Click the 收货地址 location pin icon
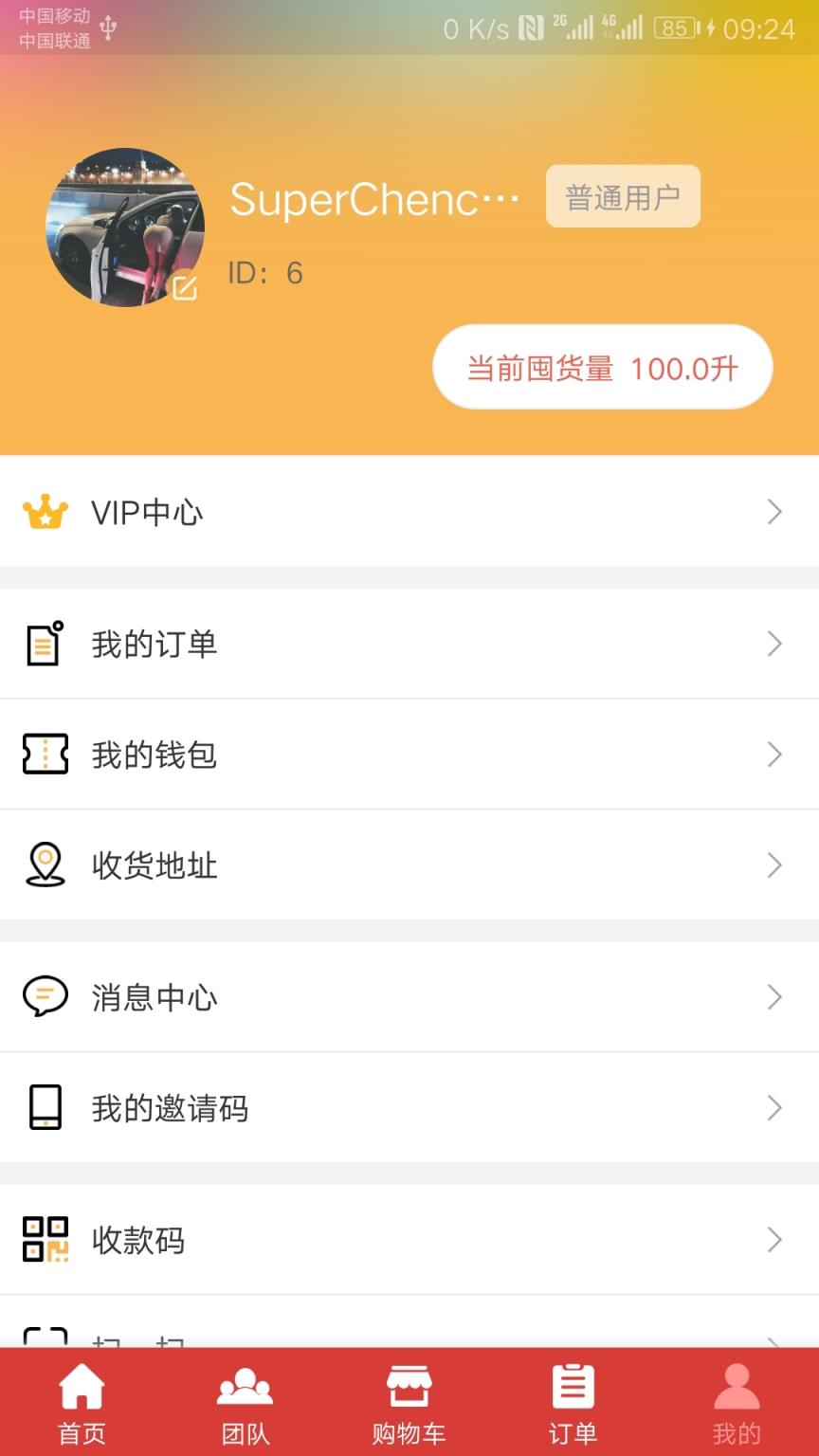This screenshot has height=1456, width=819. 45,865
